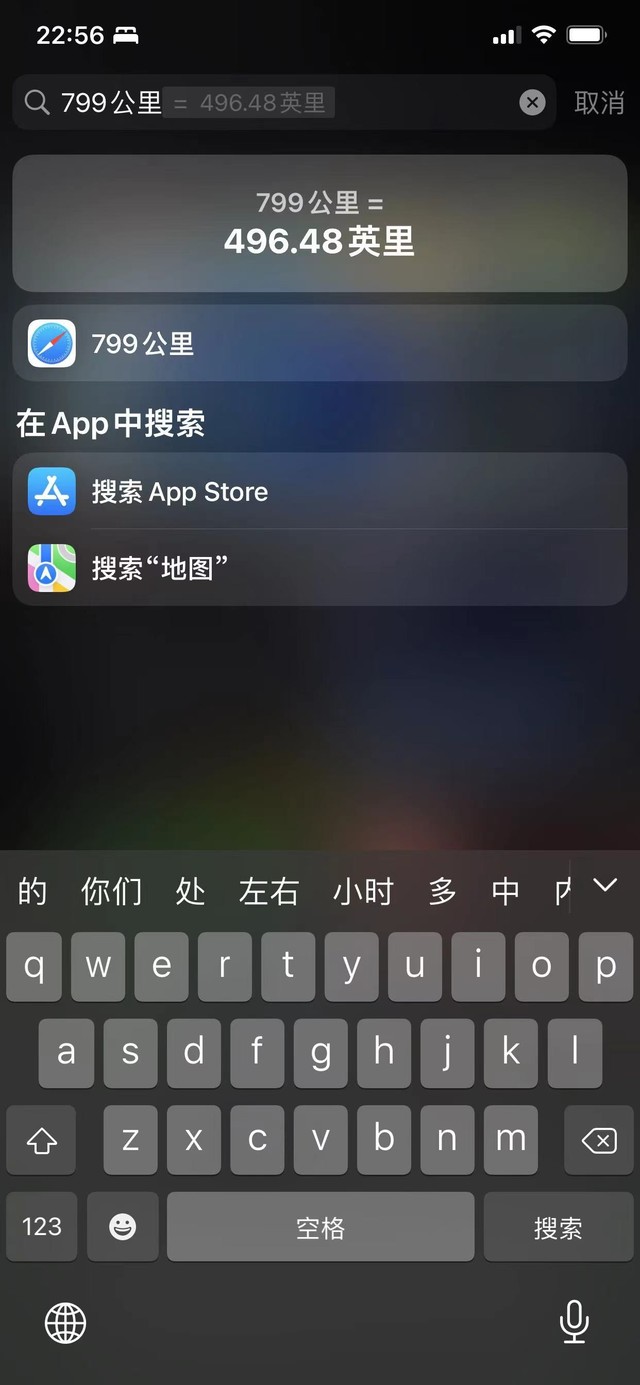Hit the 搜索 key on the keyboard
The image size is (640, 1385).
click(x=557, y=1227)
